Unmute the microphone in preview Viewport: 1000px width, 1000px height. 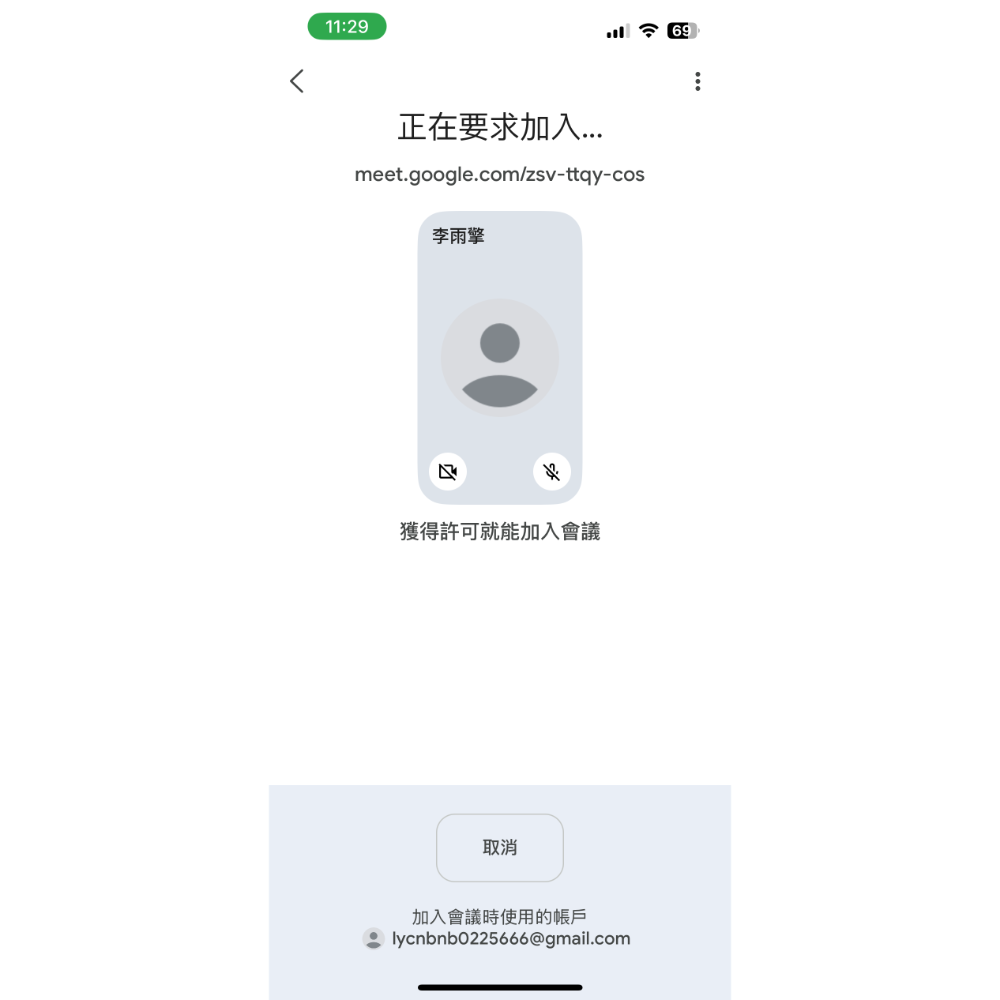[x=552, y=471]
